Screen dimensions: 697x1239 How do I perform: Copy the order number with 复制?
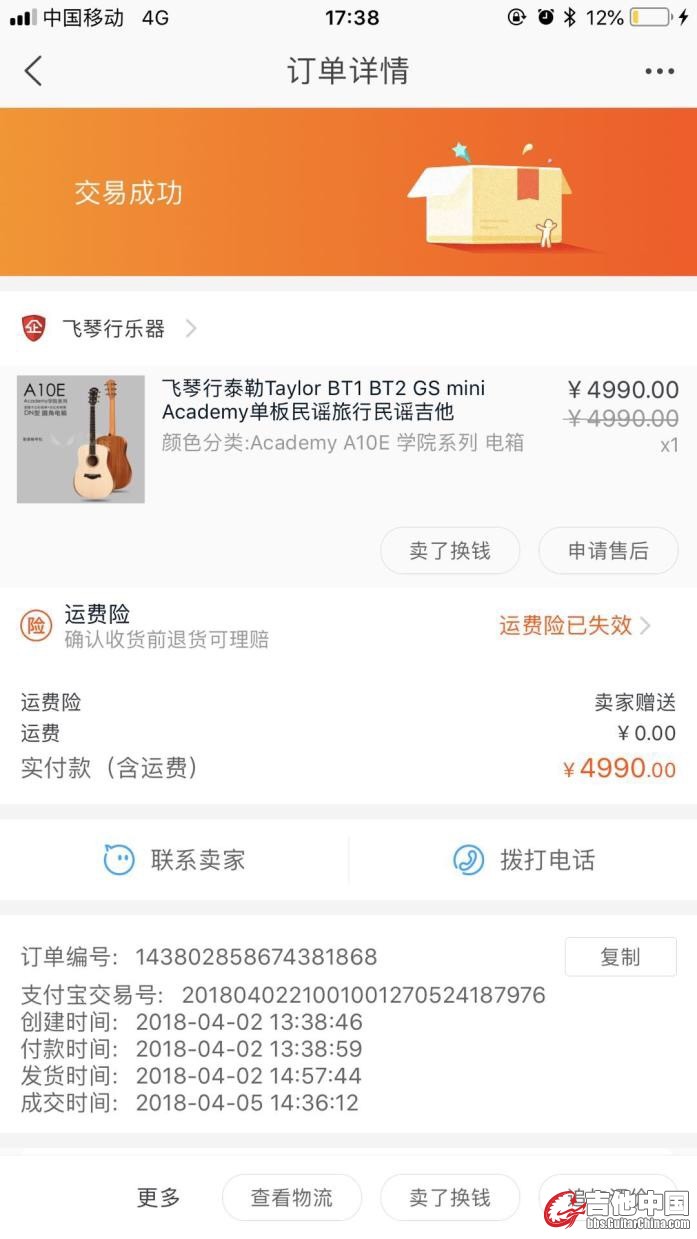point(620,956)
